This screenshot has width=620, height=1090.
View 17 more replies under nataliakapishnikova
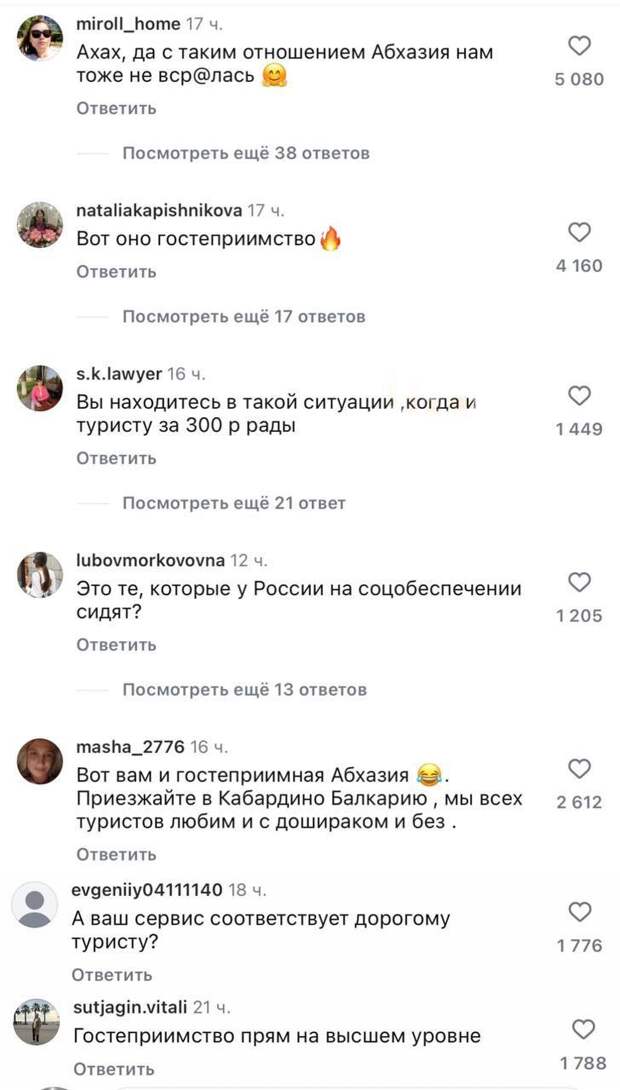click(244, 317)
